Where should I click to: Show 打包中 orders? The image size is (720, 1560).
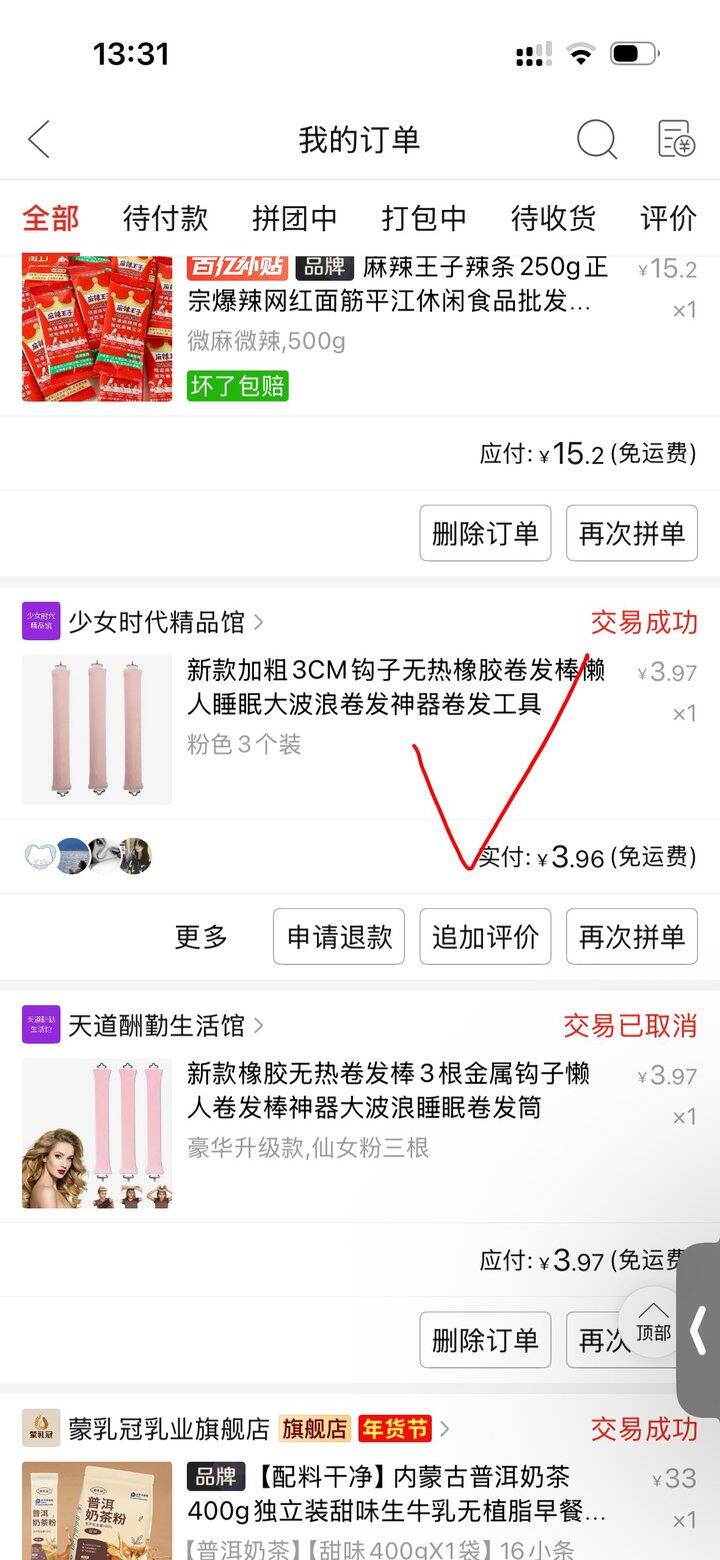click(424, 217)
